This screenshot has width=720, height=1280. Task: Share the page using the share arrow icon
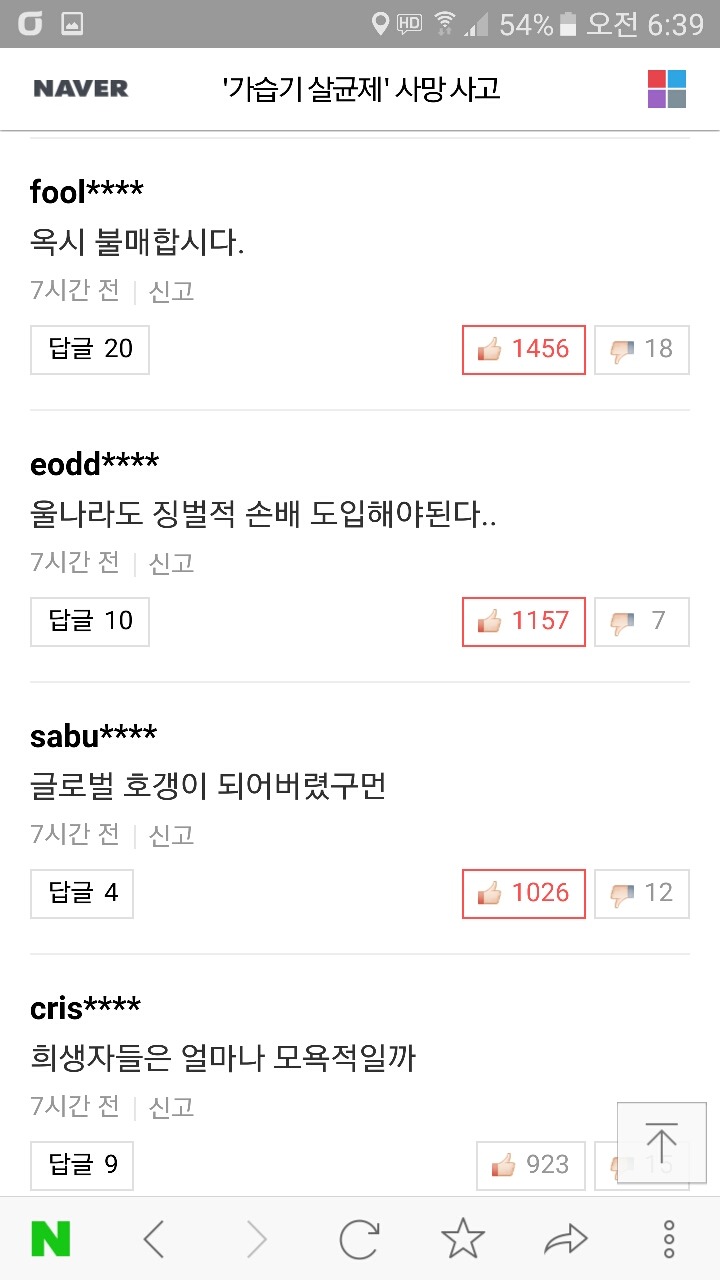pos(565,1238)
